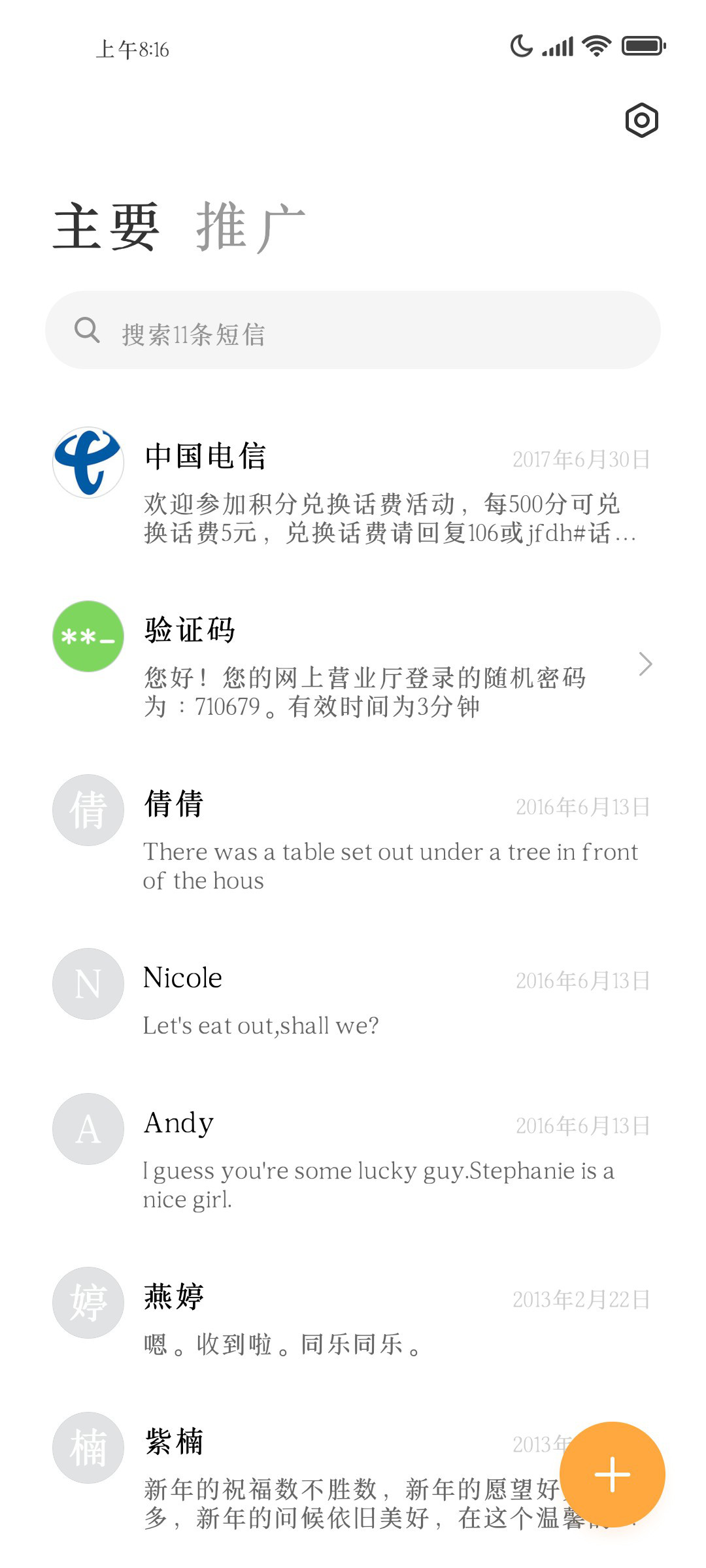706x1568 pixels.
Task: Select the 主要 tab
Action: pos(107,227)
